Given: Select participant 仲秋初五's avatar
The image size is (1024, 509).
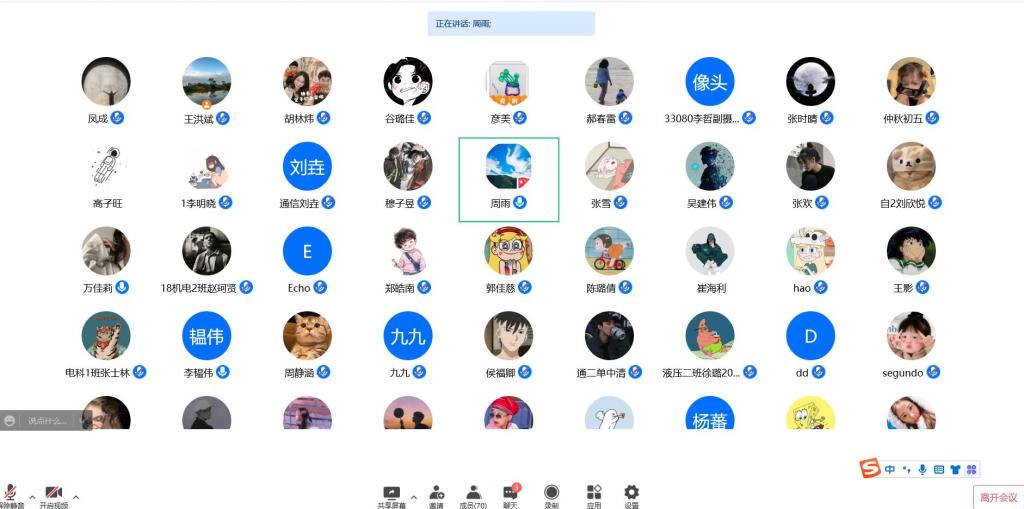Looking at the screenshot, I should click(x=910, y=82).
